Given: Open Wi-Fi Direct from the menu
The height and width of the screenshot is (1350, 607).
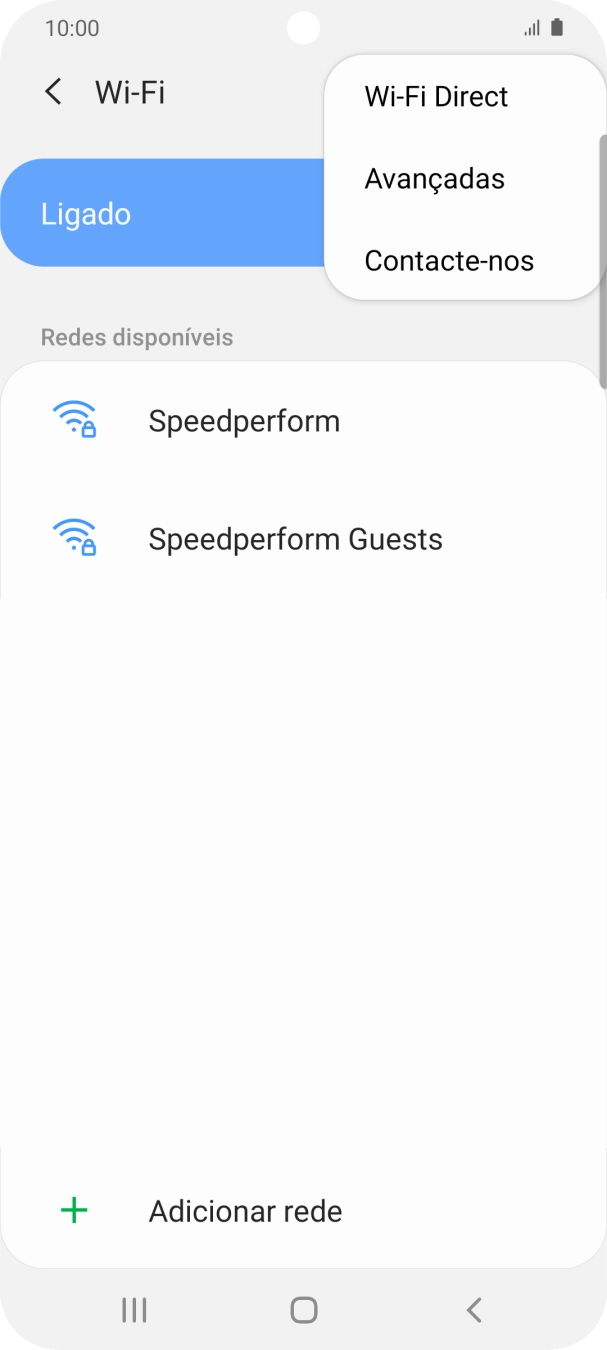Looking at the screenshot, I should point(436,97).
